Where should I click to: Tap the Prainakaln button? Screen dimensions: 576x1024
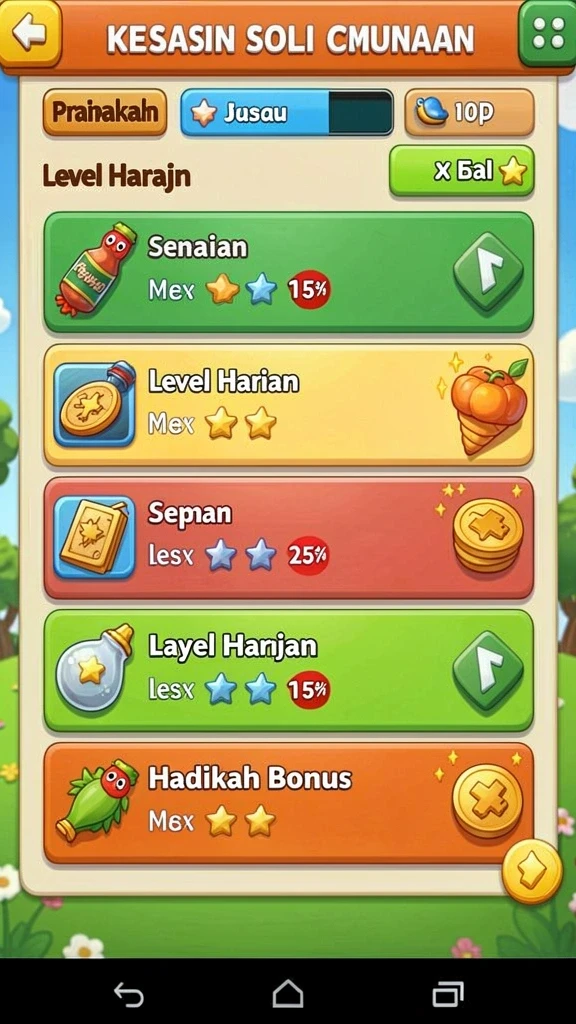[x=105, y=112]
